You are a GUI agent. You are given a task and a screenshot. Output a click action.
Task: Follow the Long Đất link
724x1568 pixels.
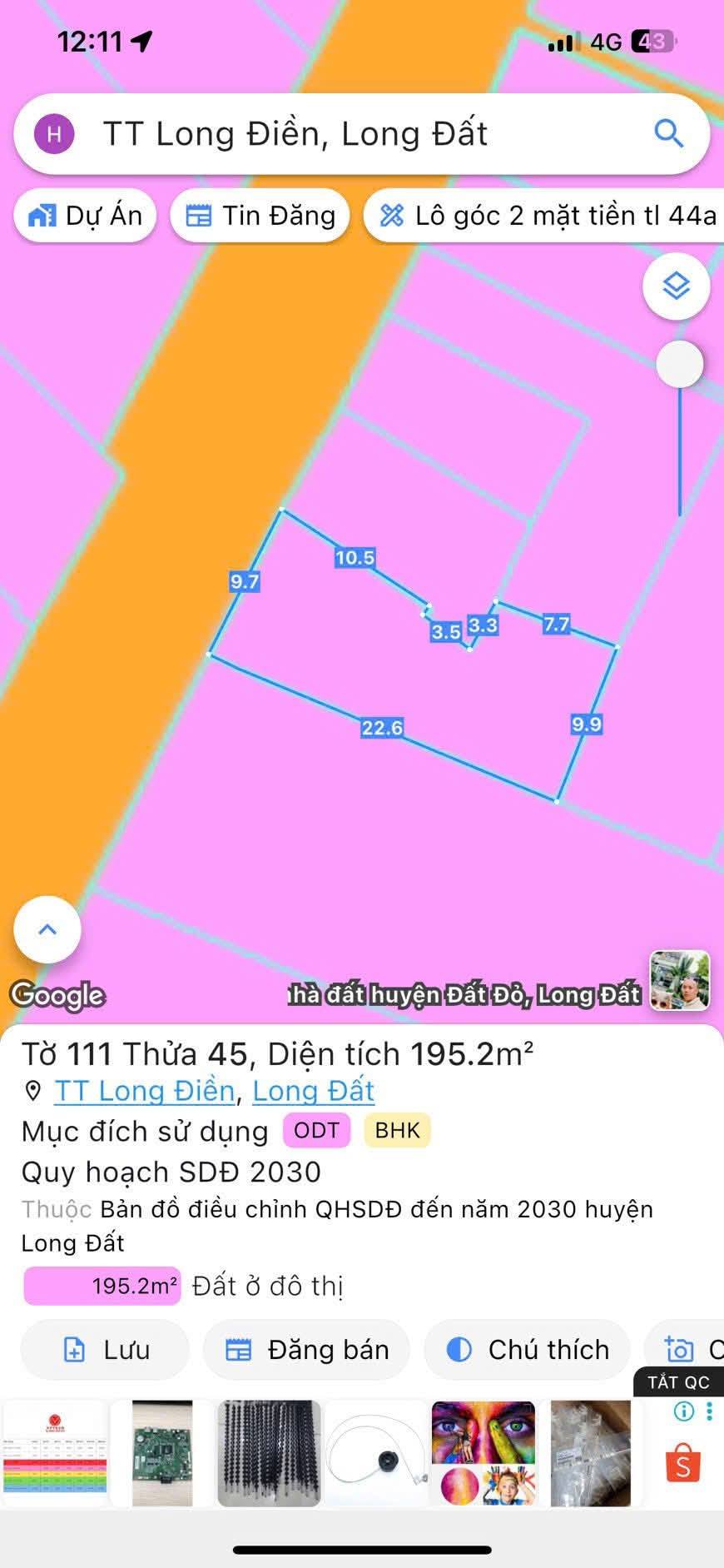(x=313, y=1091)
